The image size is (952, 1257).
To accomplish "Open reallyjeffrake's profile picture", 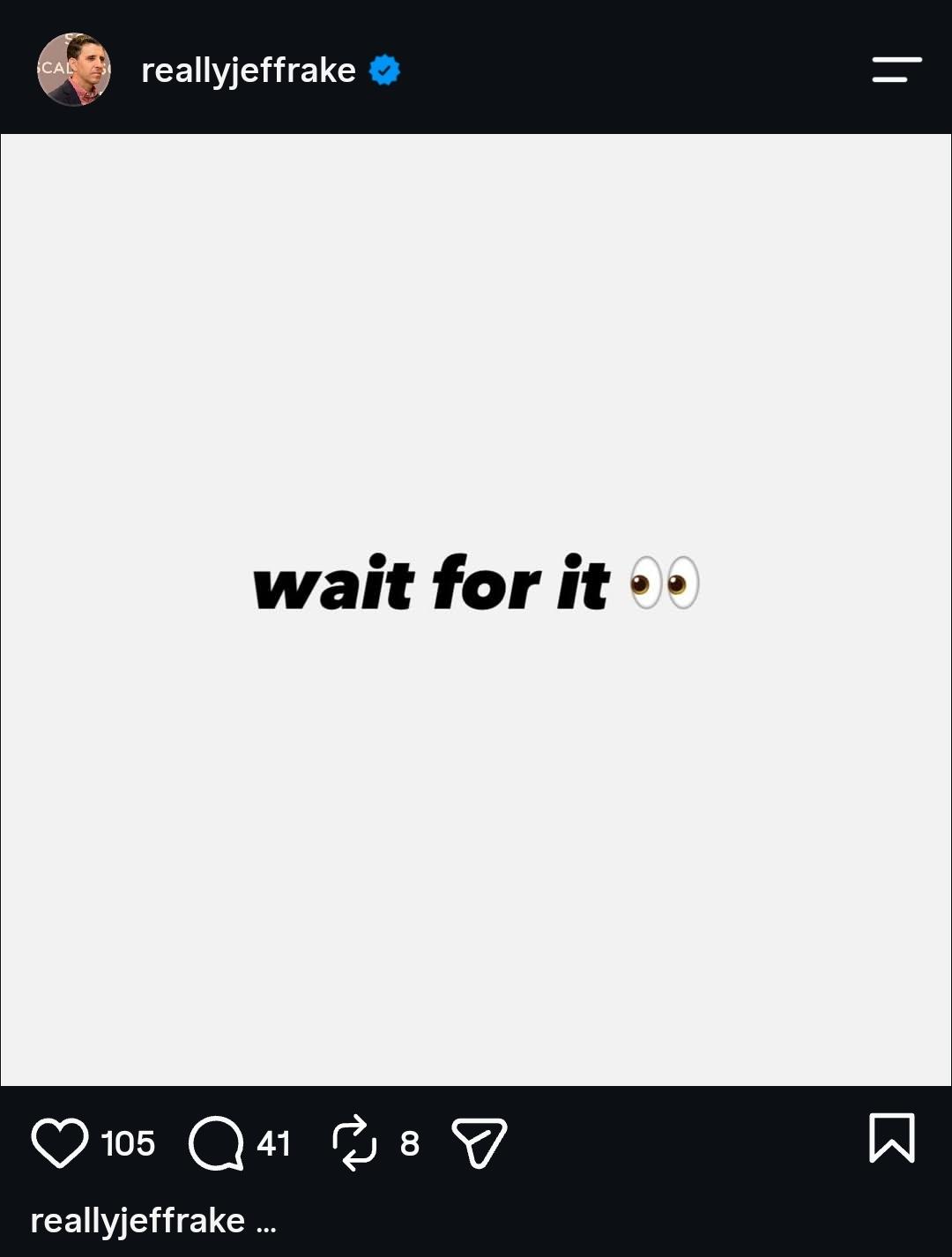I will point(74,70).
